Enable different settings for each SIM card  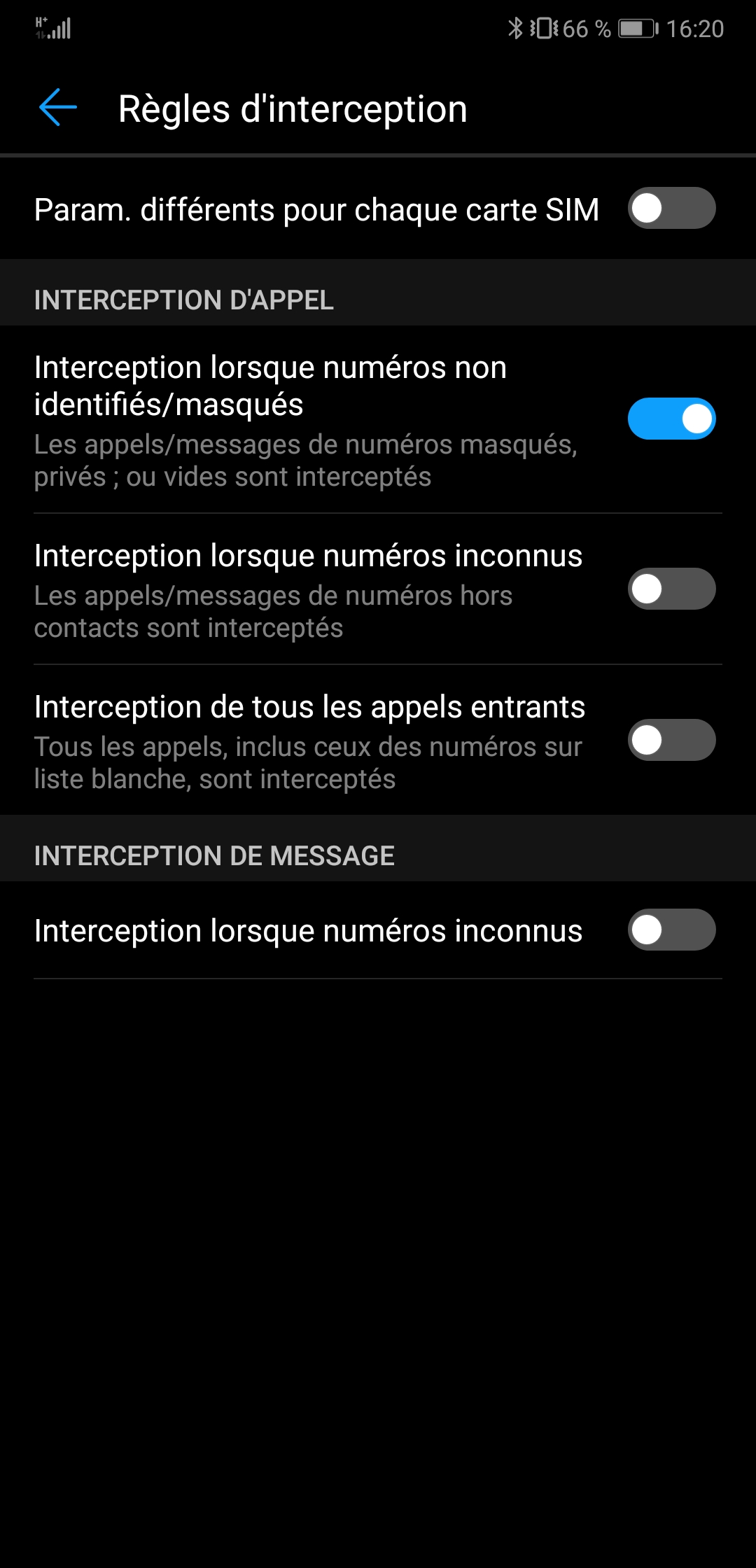(671, 208)
